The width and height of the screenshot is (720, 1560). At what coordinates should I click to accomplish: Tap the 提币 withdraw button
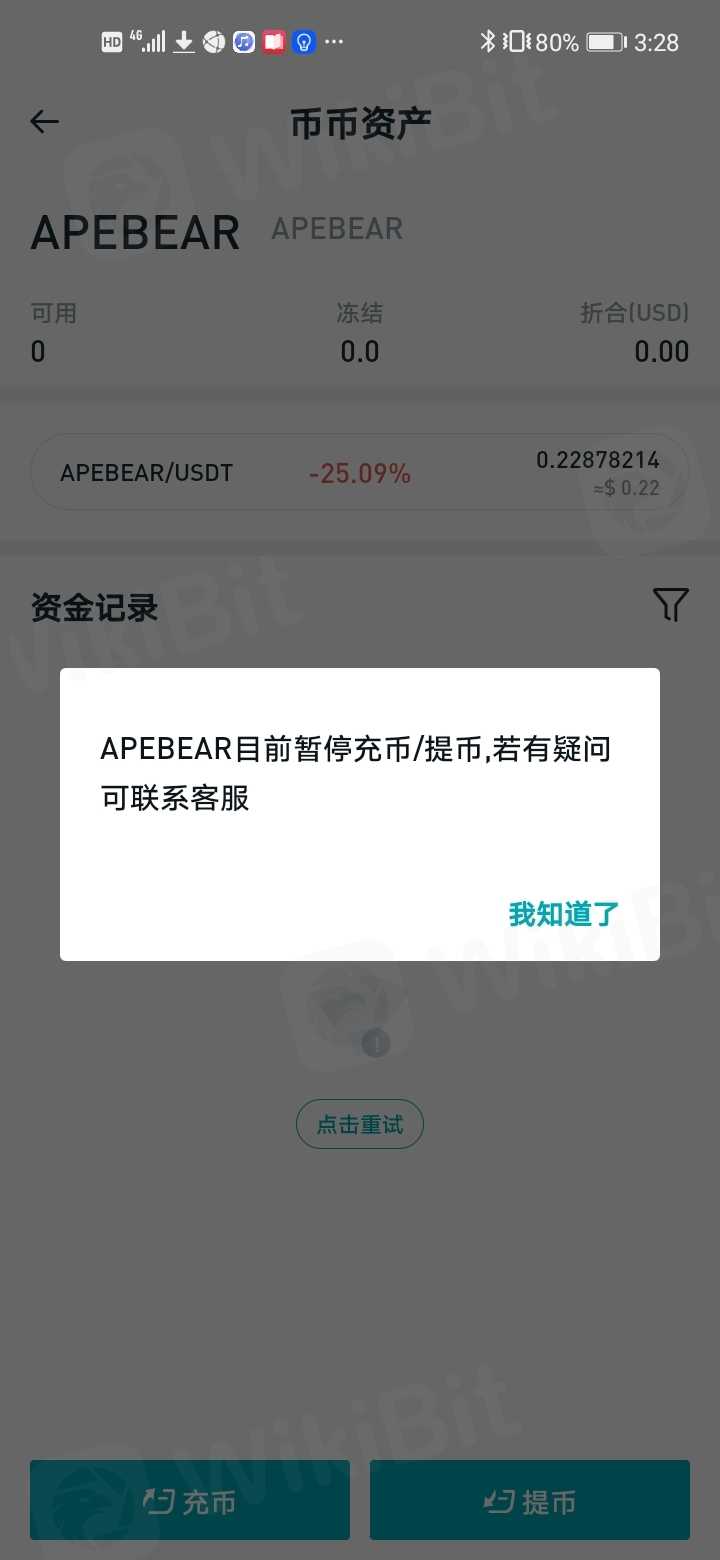(x=530, y=1500)
